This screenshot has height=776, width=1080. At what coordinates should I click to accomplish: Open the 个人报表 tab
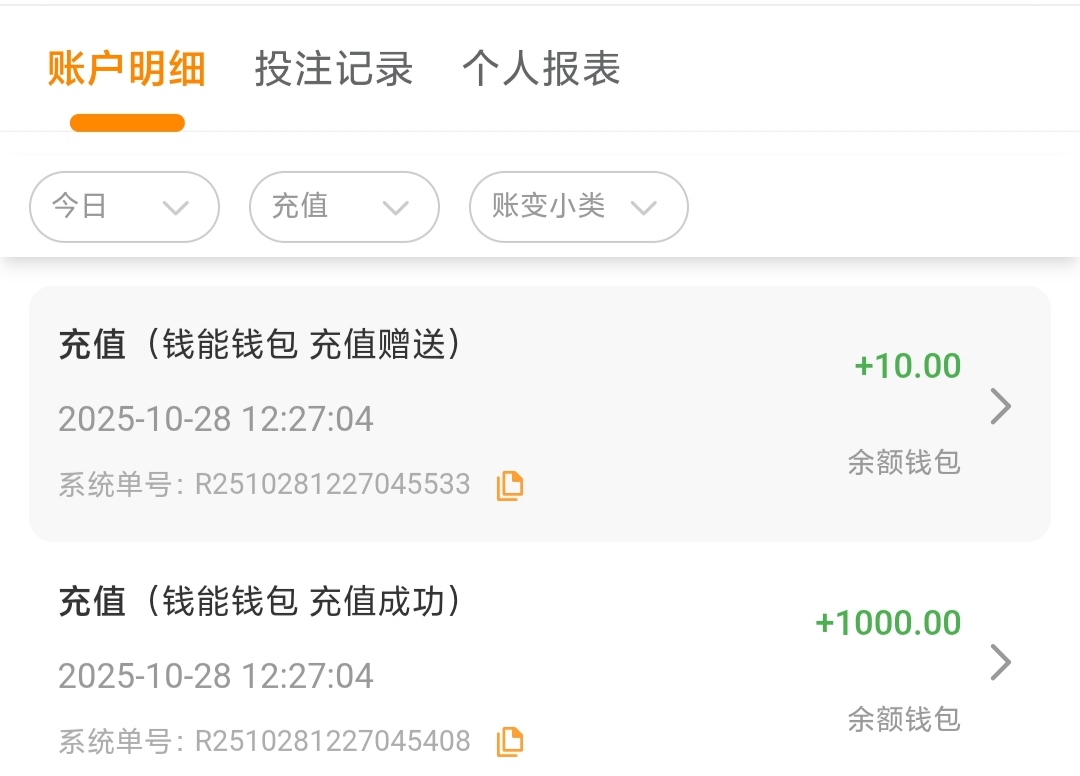541,70
